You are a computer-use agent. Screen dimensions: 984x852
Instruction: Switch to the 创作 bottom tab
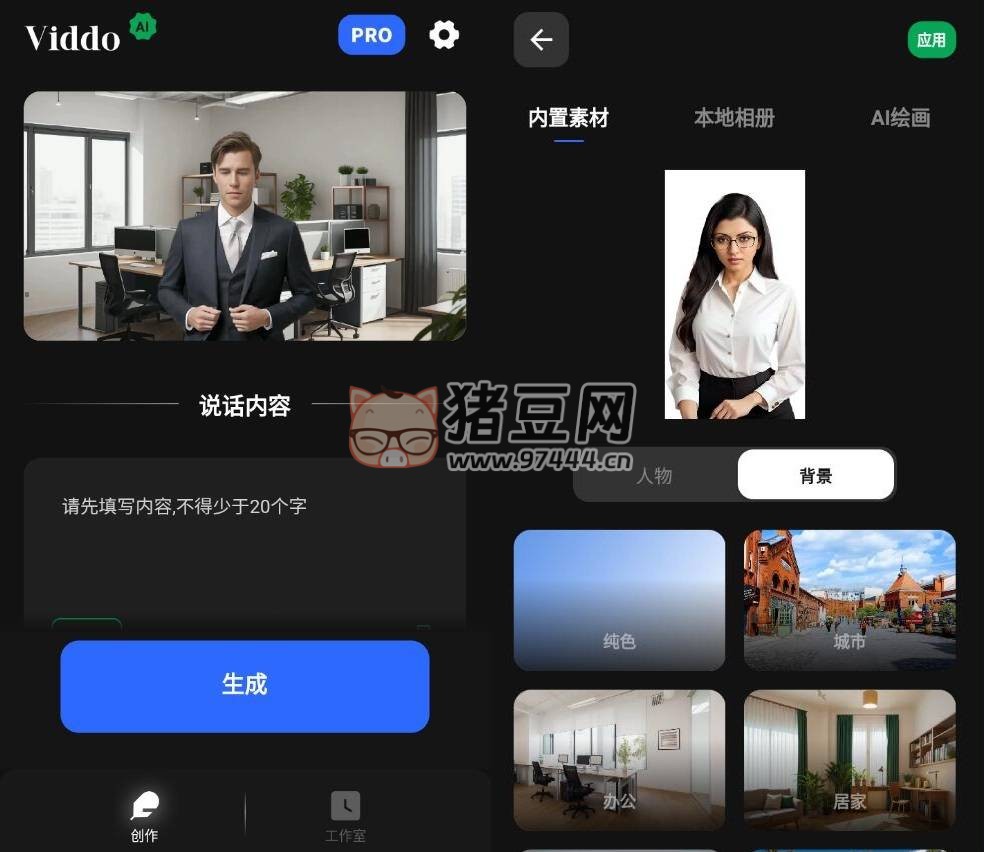pos(145,816)
